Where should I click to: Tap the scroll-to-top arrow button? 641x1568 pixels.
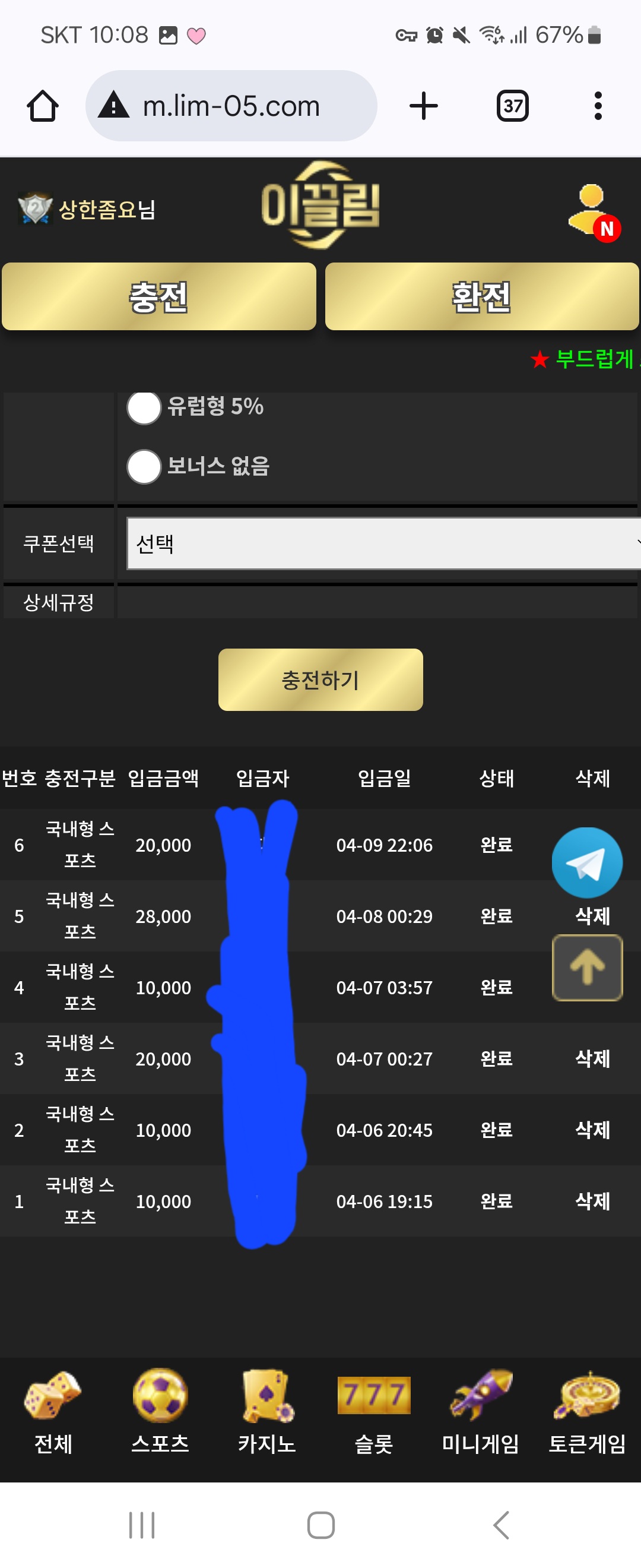coord(587,967)
